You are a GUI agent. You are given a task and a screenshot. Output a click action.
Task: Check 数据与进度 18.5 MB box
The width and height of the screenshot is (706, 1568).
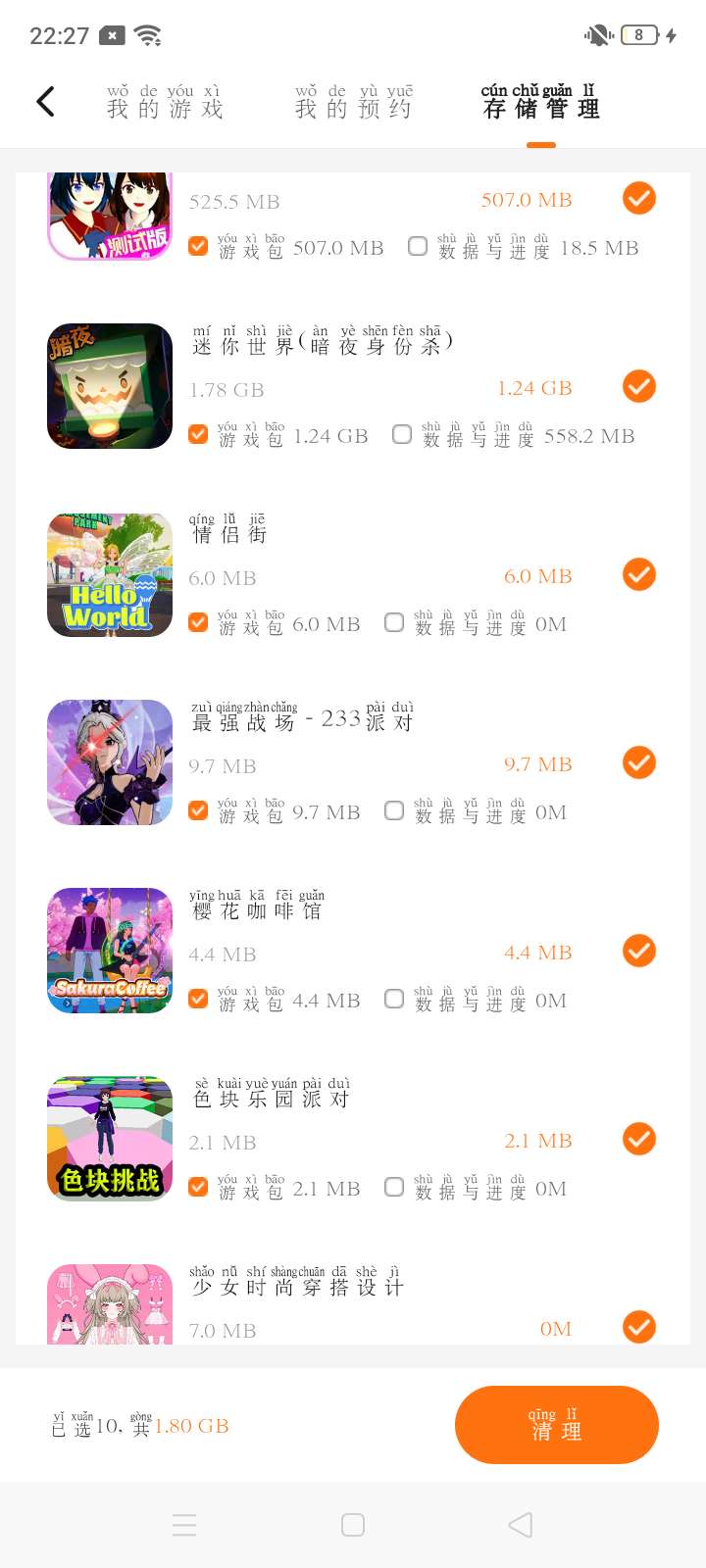point(418,246)
